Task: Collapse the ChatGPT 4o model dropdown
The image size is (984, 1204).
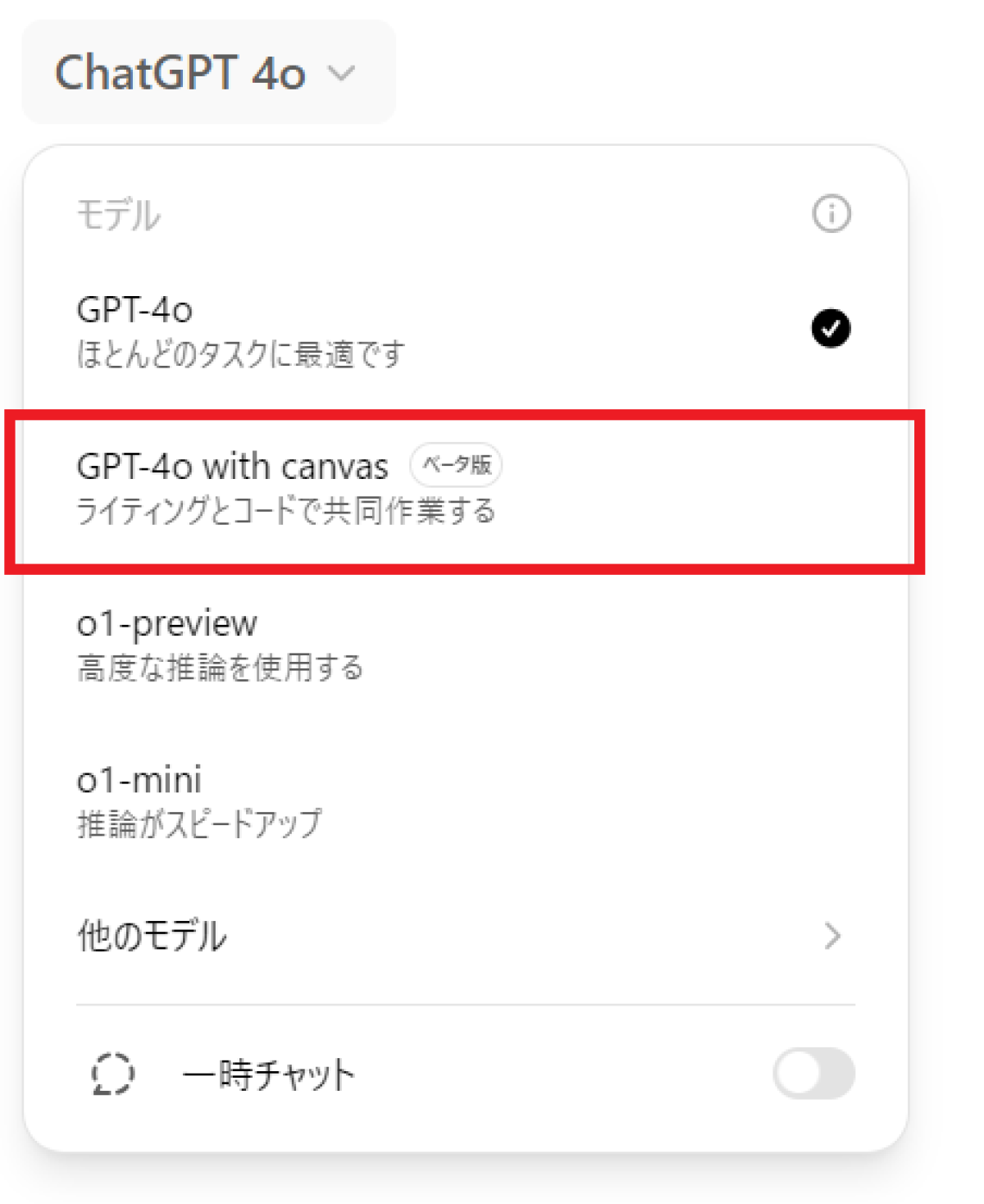Action: click(207, 73)
